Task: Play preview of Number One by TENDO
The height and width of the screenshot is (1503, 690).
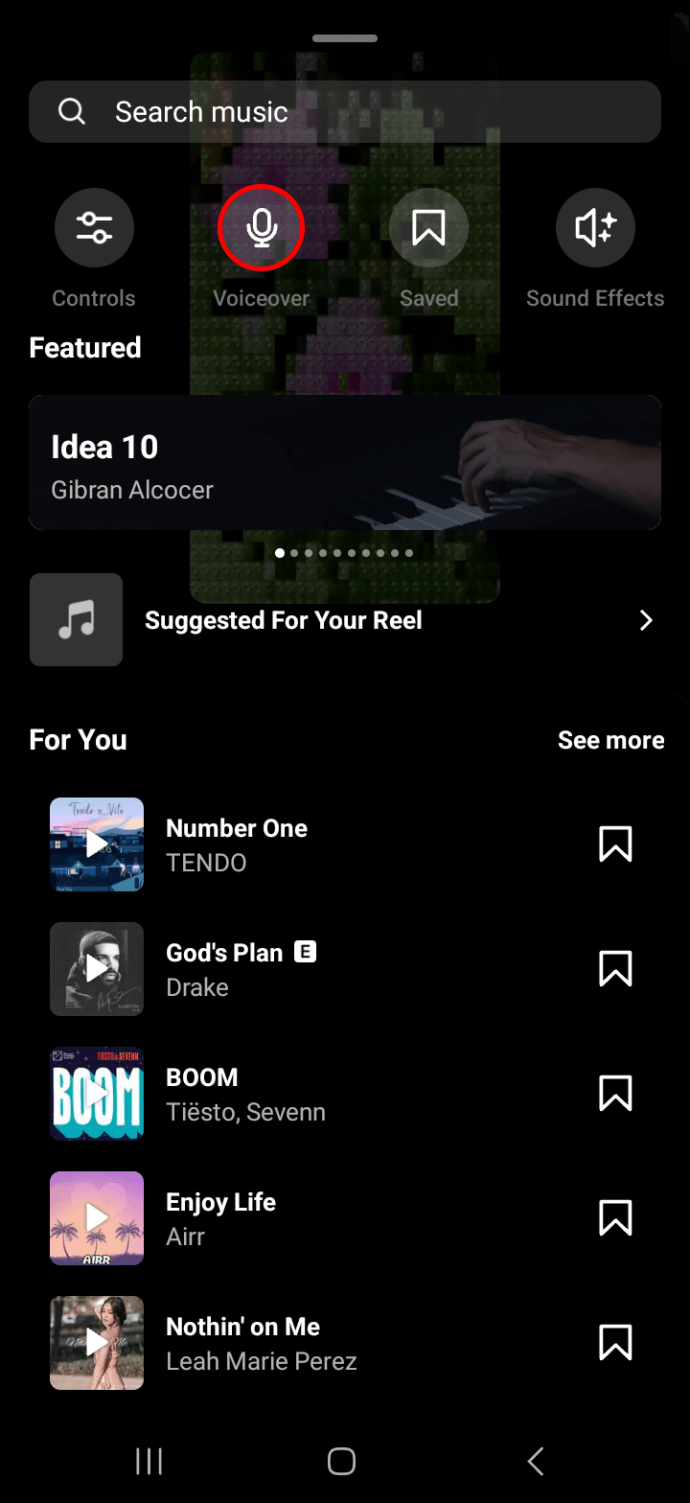Action: (x=97, y=844)
